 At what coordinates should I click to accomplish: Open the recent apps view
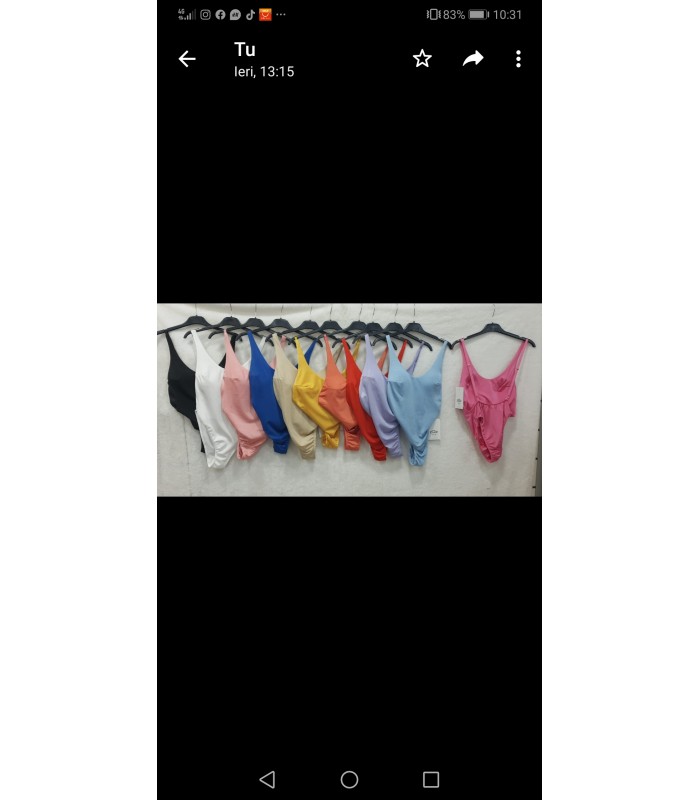431,779
